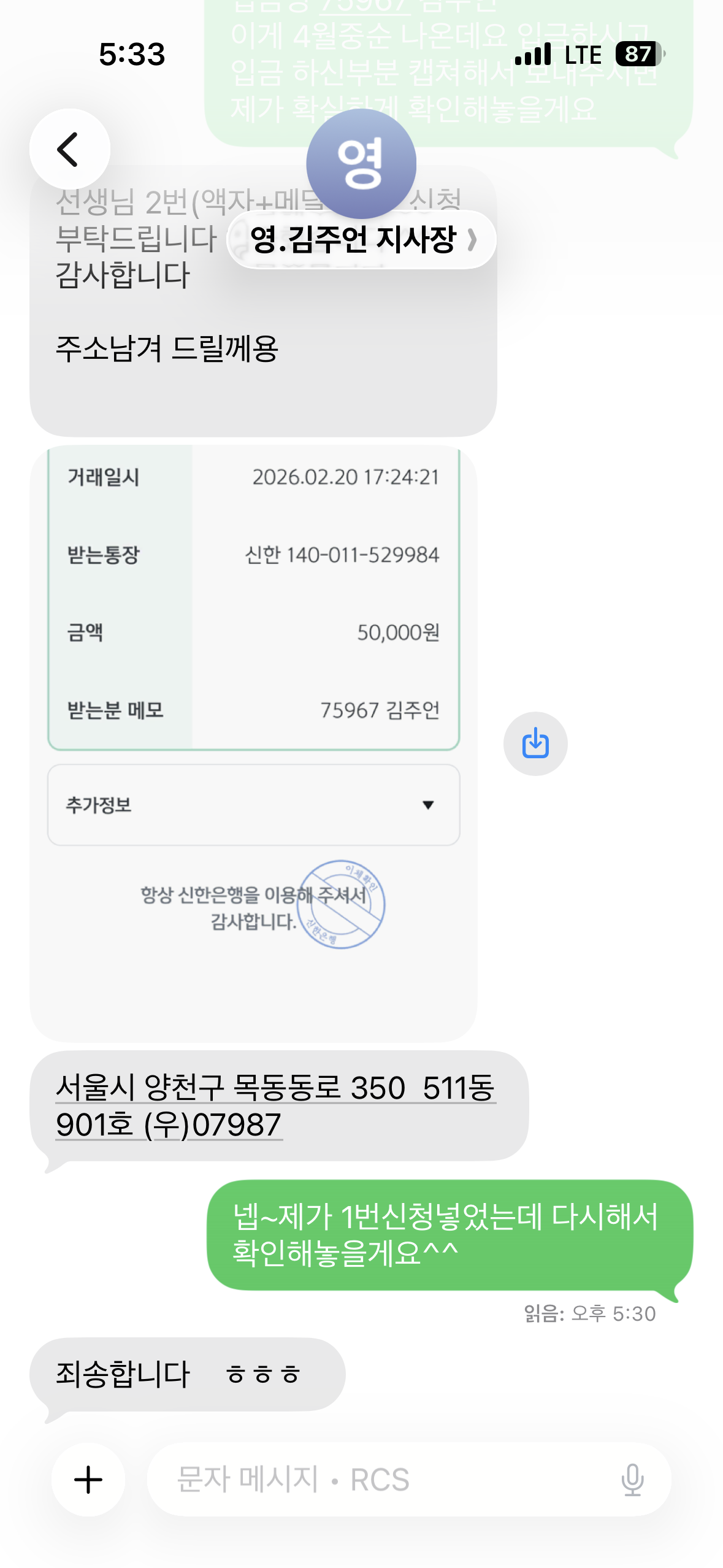Image resolution: width=723 pixels, height=1568 pixels.
Task: Tap the plus button to add attachments
Action: pos(88,1479)
